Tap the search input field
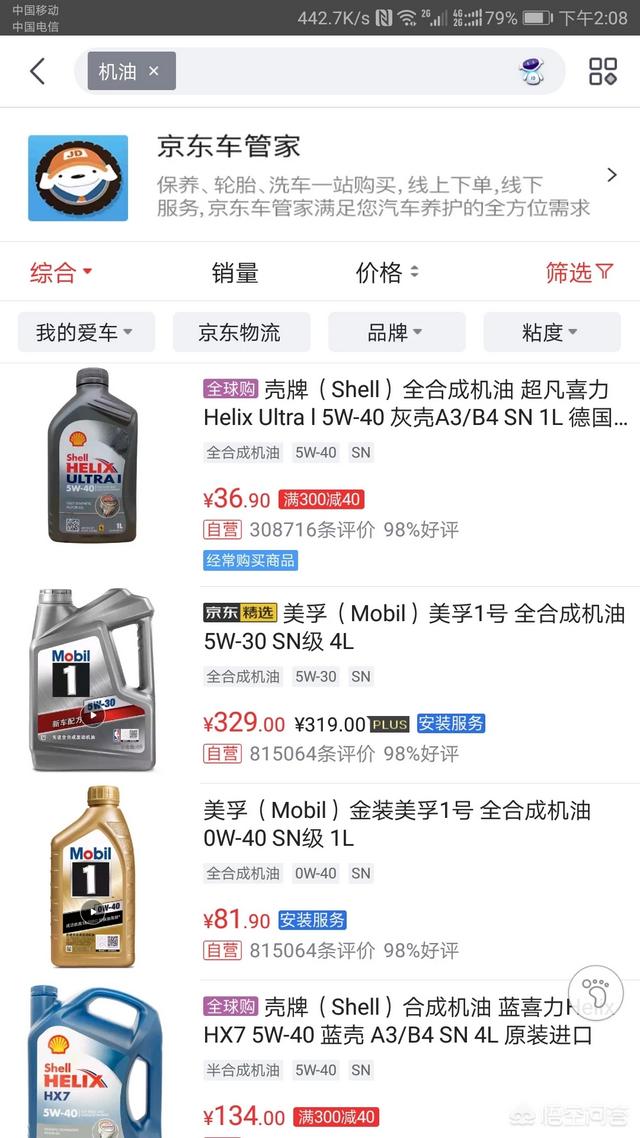 tap(340, 71)
